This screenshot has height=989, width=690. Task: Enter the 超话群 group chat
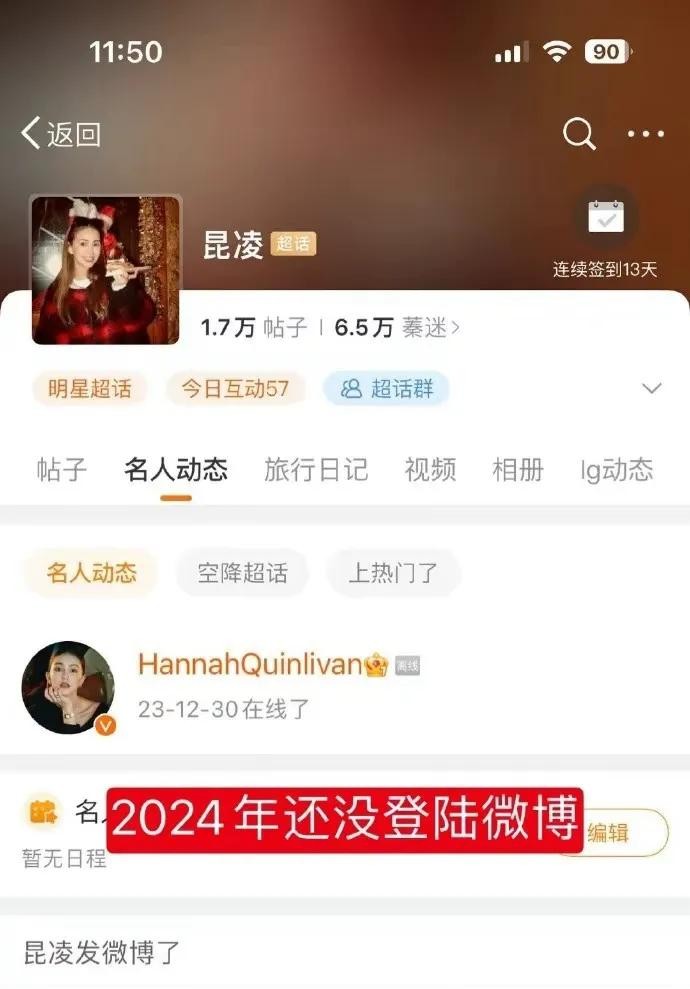point(386,389)
